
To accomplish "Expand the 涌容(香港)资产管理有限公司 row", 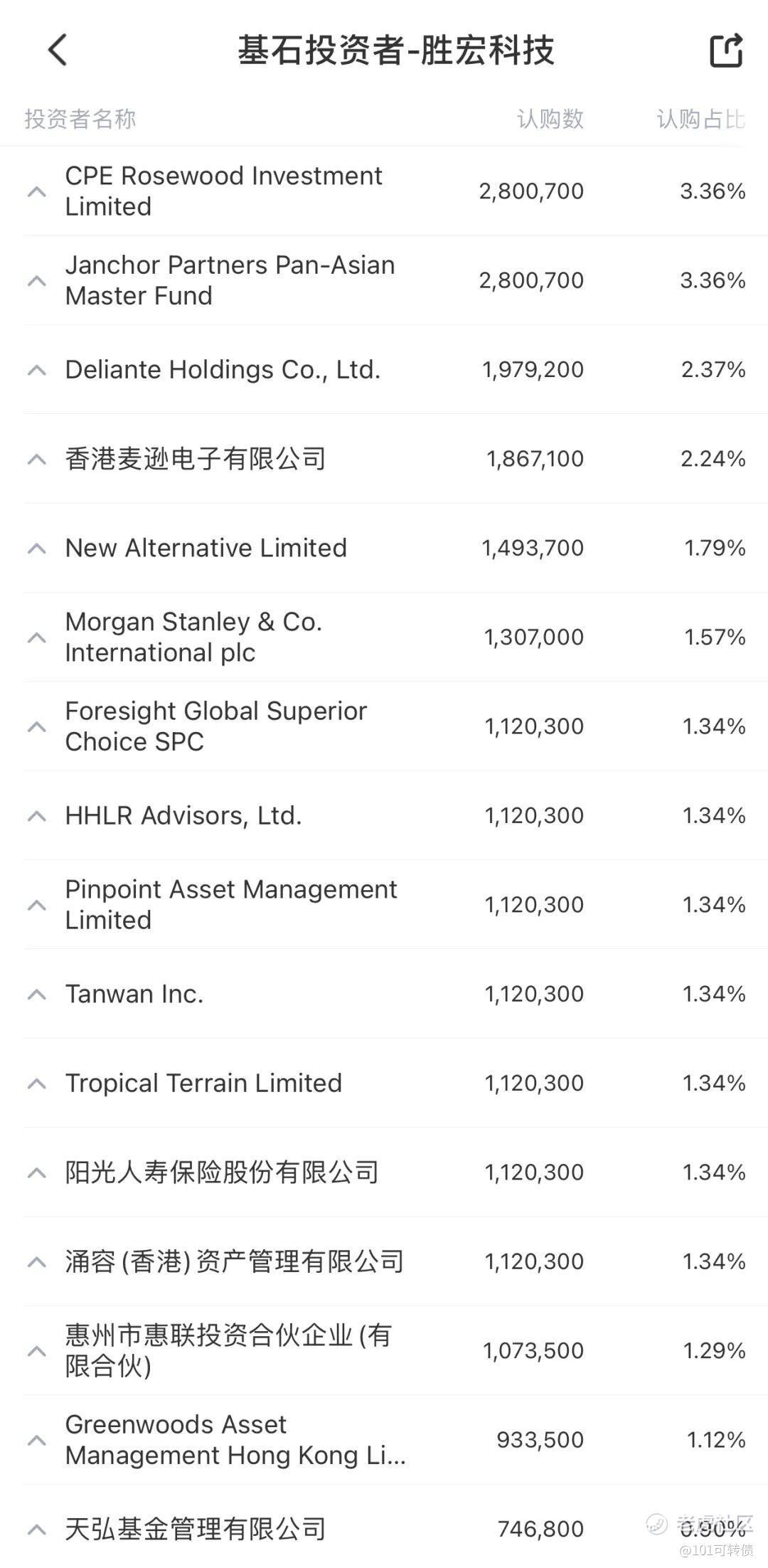I will coord(37,1262).
